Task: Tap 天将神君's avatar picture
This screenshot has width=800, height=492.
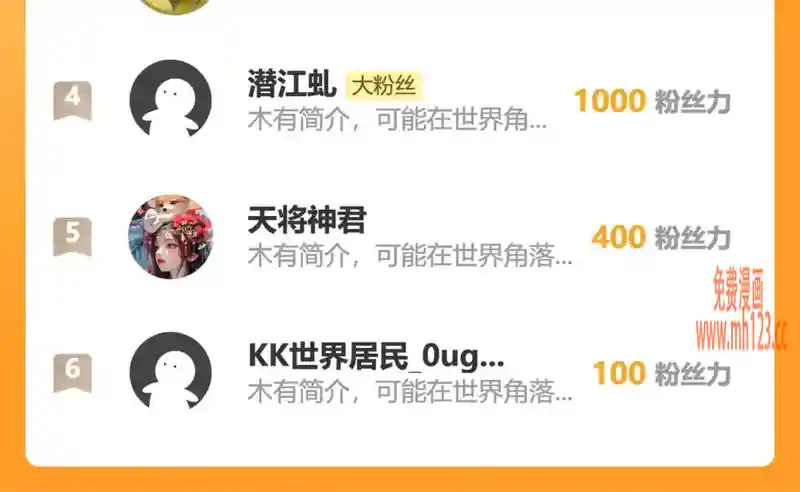Action: pos(170,236)
